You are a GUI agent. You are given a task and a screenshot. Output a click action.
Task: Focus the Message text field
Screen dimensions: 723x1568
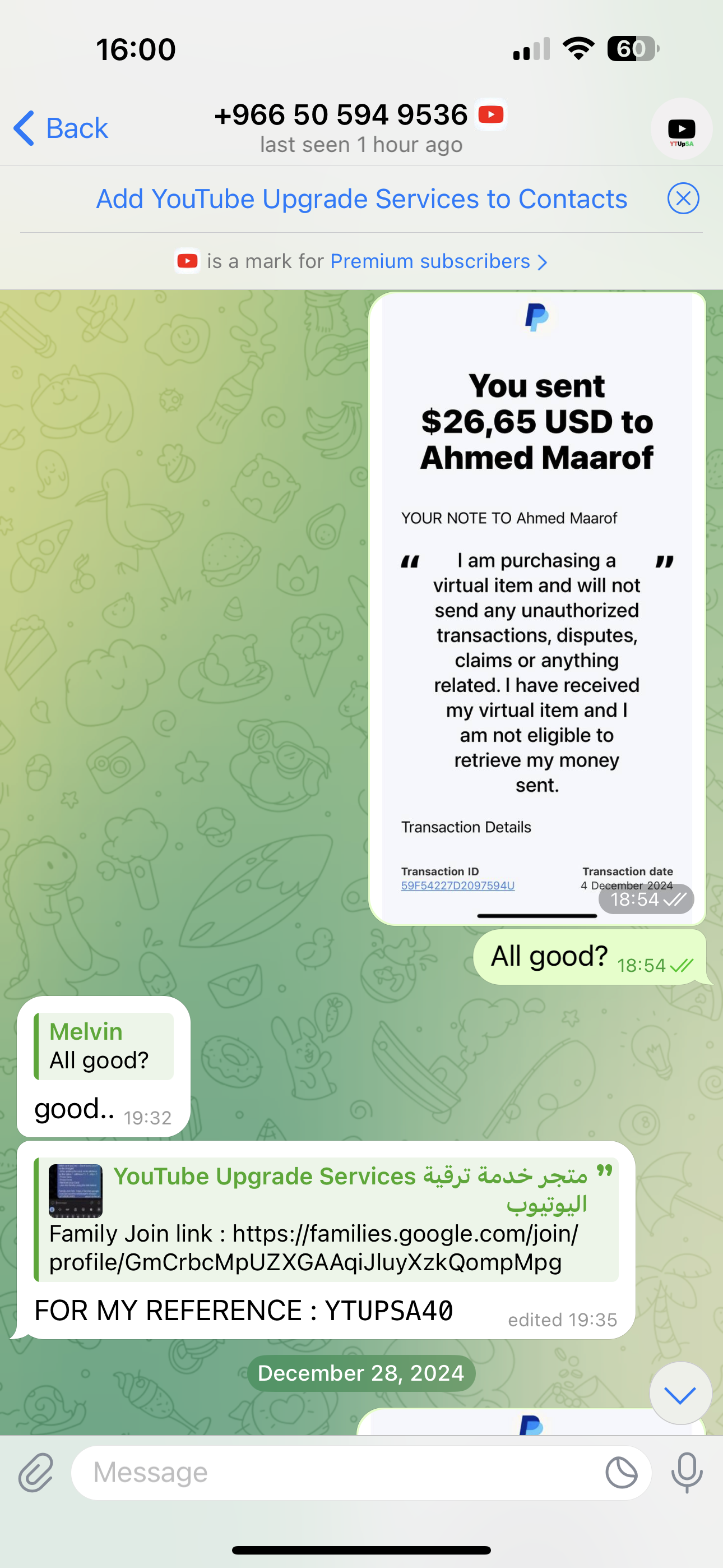335,1473
